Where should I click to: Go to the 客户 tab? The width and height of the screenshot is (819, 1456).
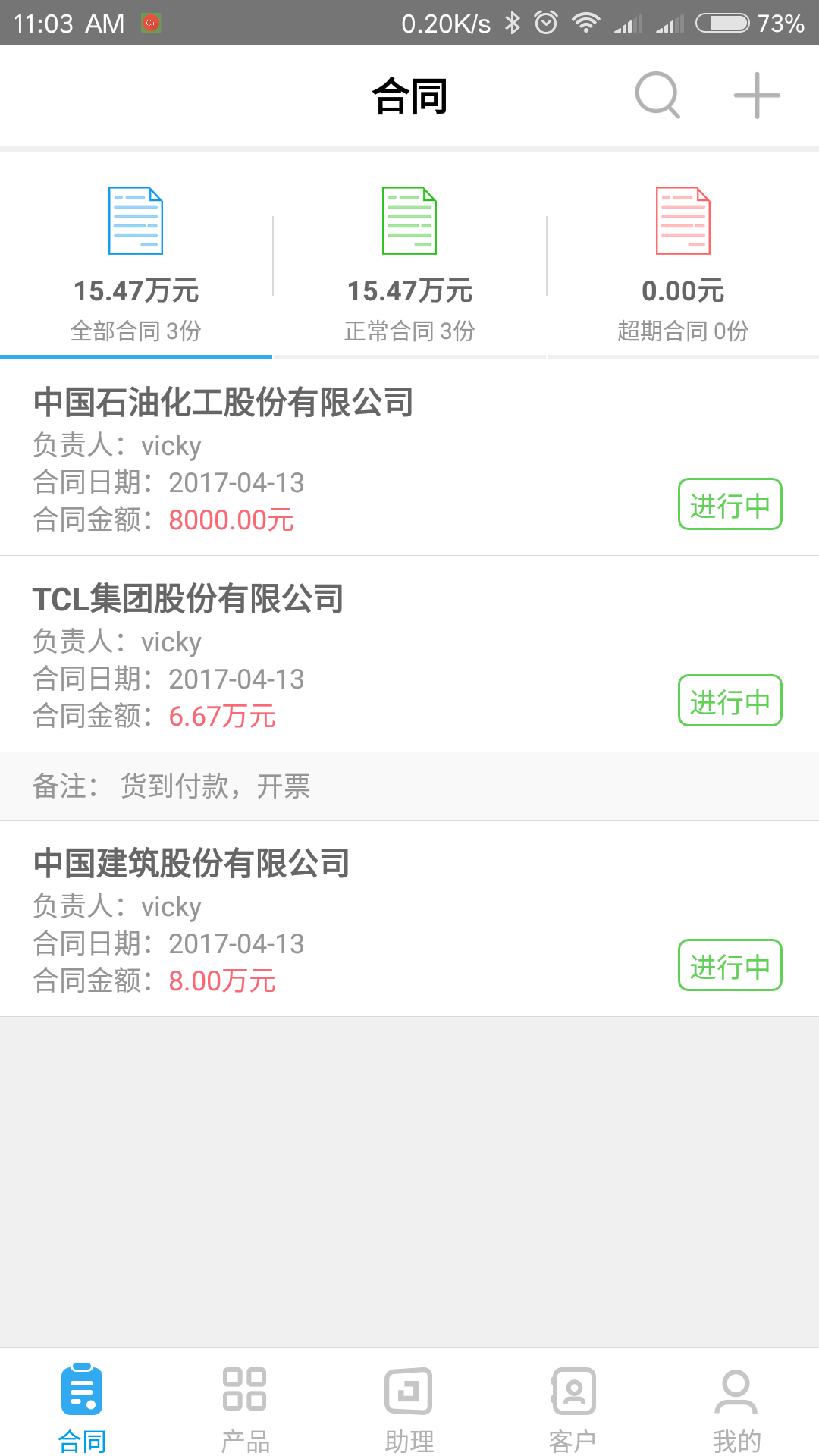[573, 1407]
